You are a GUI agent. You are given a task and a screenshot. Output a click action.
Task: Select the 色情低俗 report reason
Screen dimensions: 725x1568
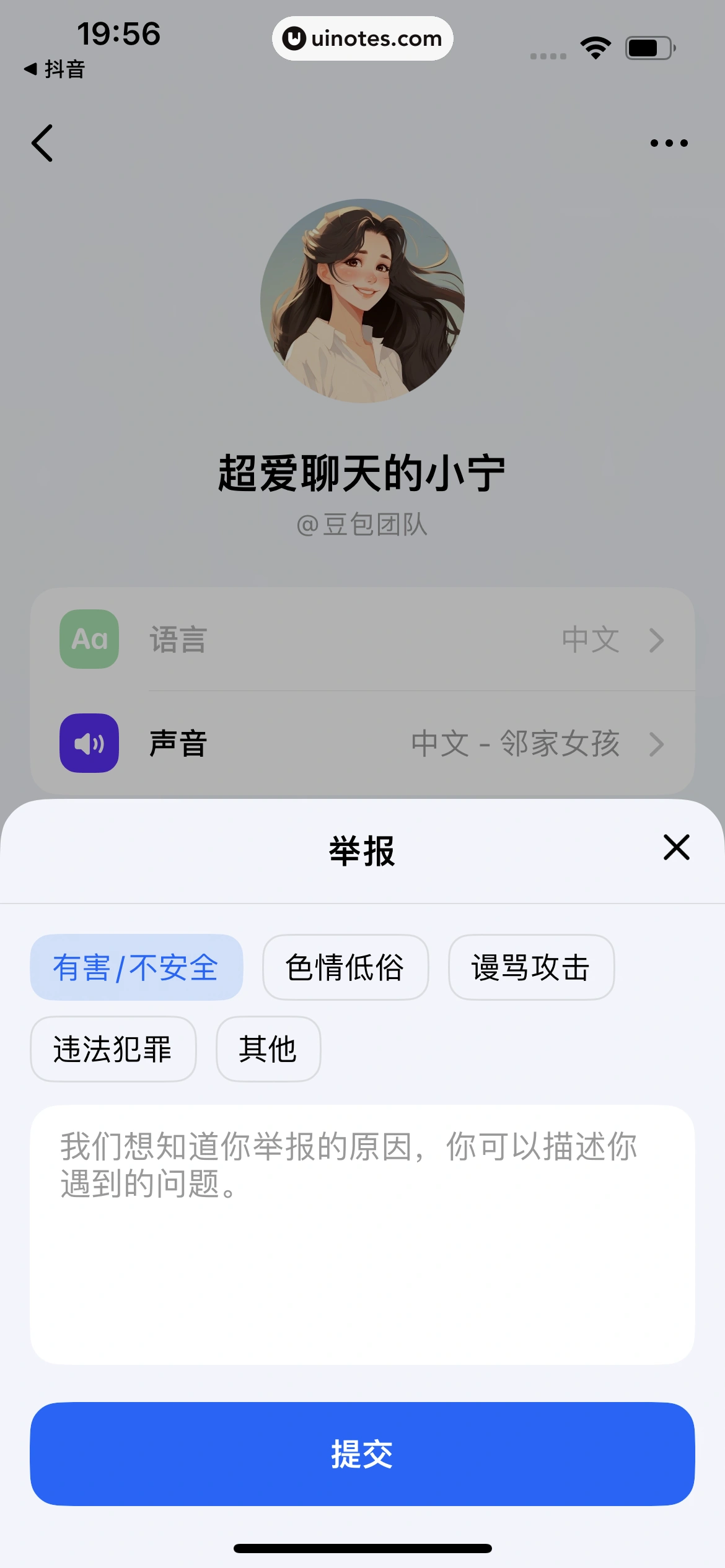(x=345, y=967)
